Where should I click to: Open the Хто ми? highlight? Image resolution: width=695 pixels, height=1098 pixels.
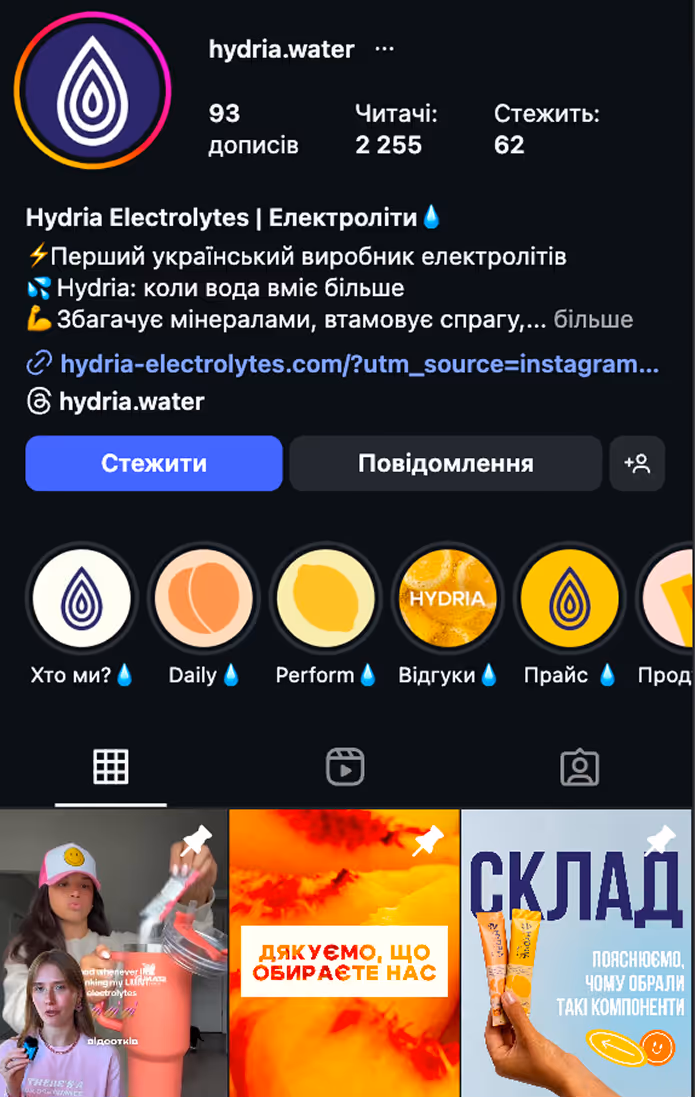coord(82,599)
